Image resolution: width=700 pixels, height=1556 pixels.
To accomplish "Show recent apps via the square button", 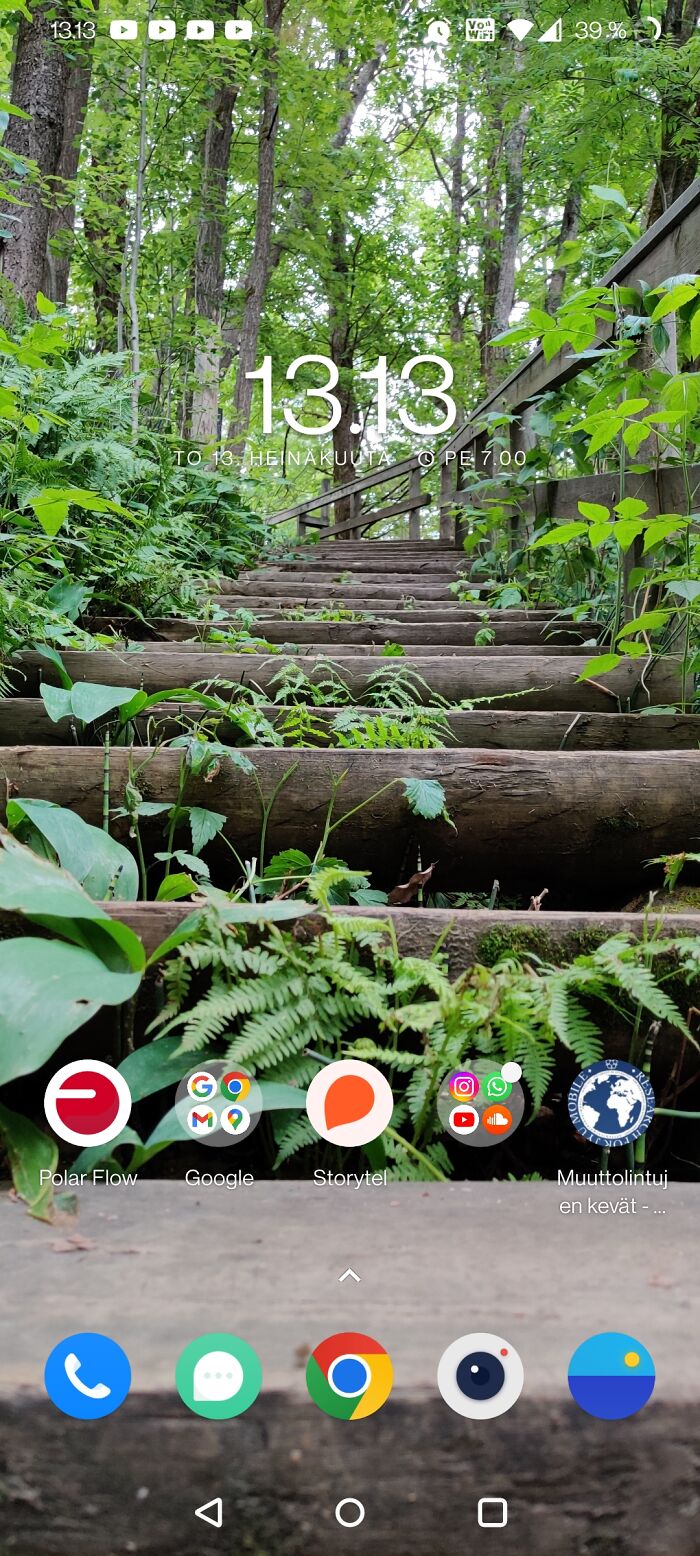I will click(492, 1512).
